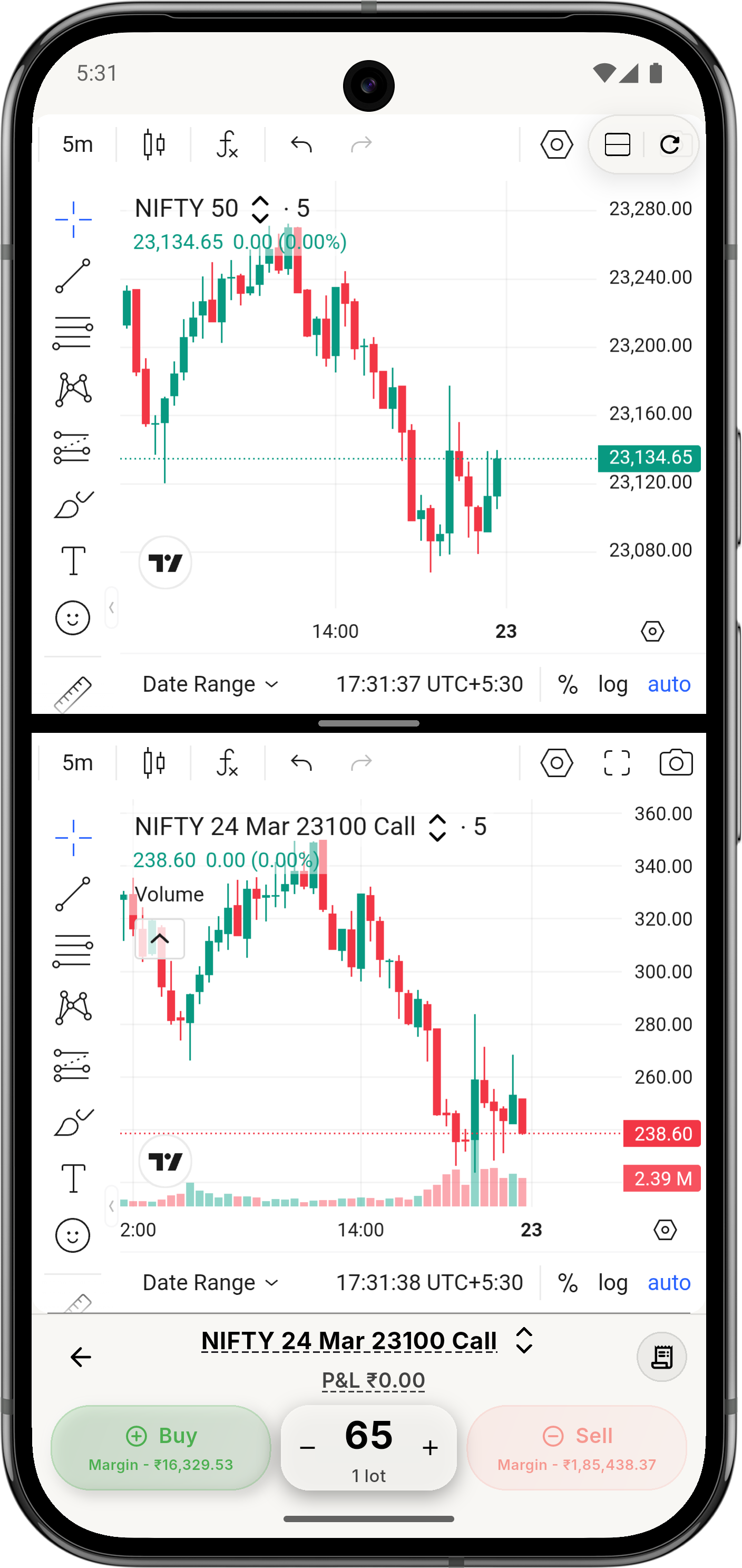Enable log scale on the bottom chart

point(612,1282)
